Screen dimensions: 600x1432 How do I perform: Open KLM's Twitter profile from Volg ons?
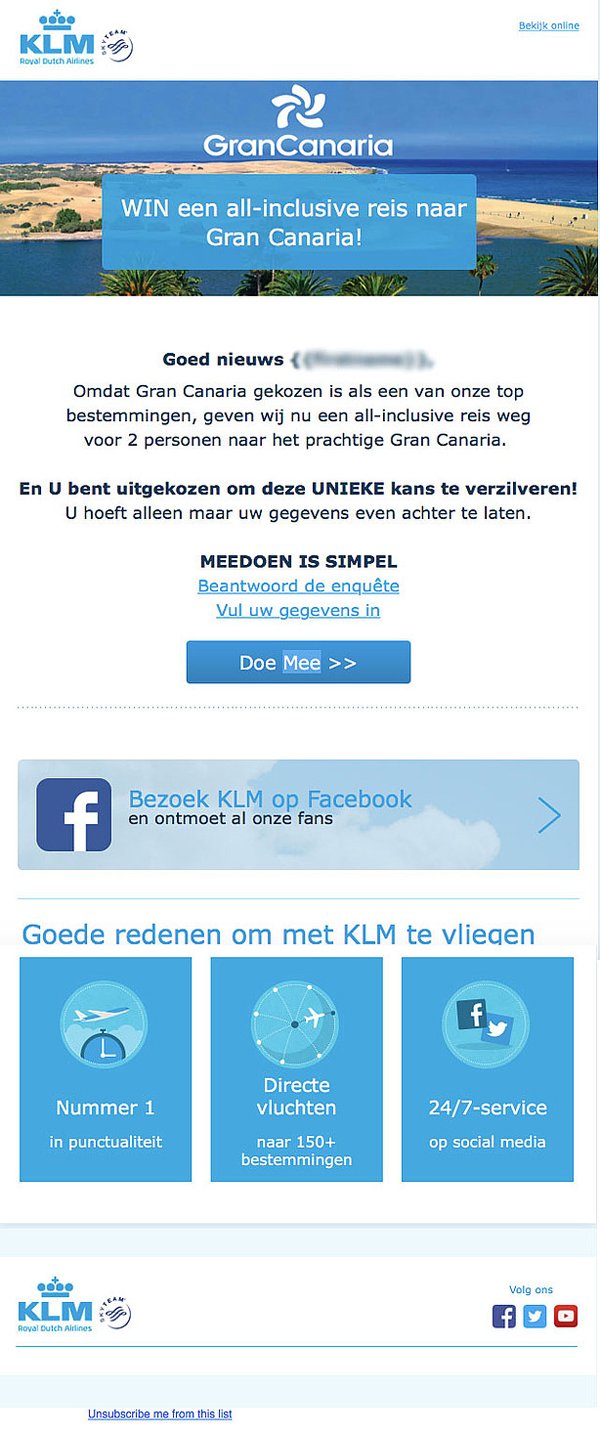click(x=535, y=1316)
